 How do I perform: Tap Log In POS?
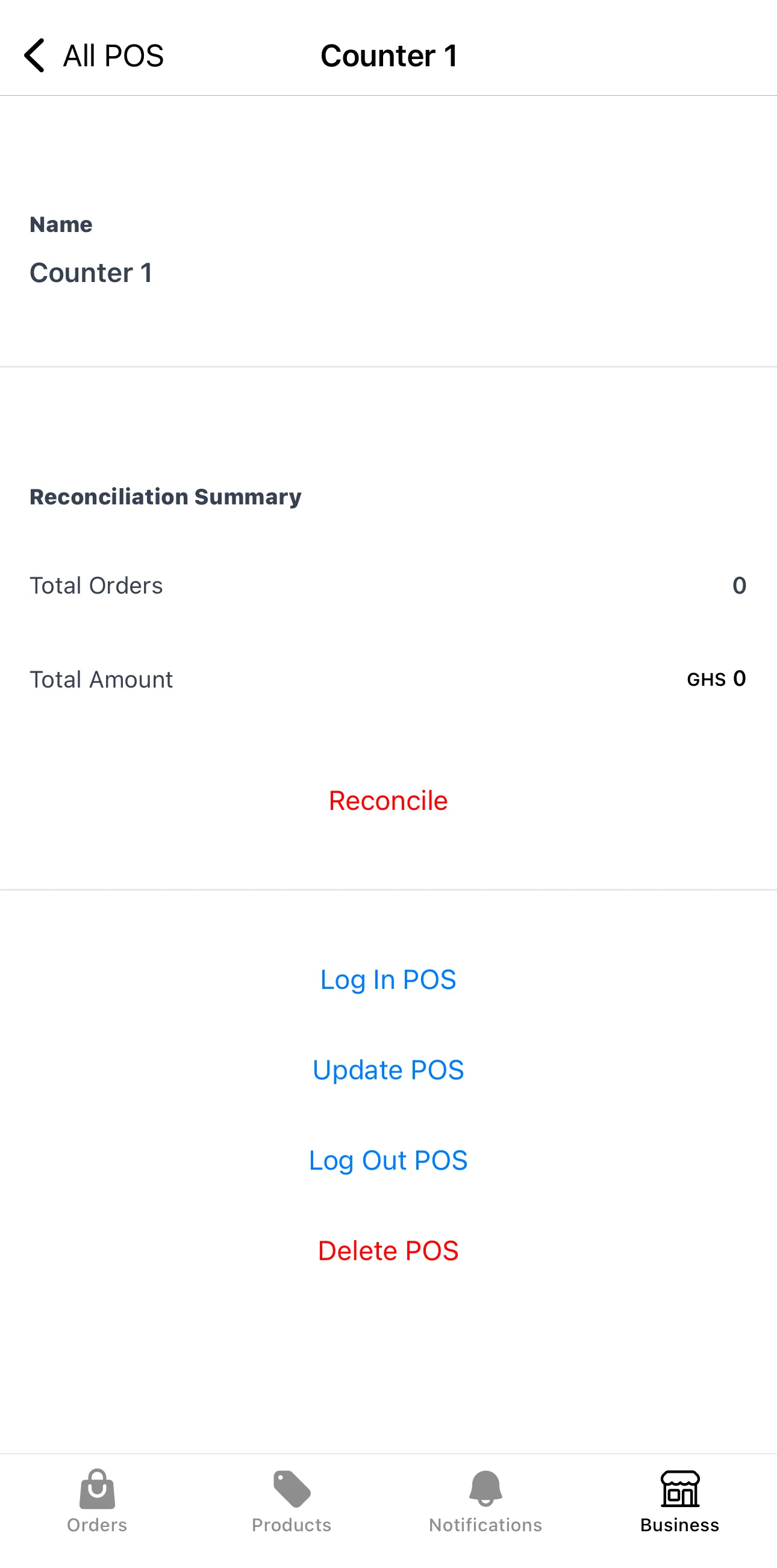pyautogui.click(x=388, y=979)
